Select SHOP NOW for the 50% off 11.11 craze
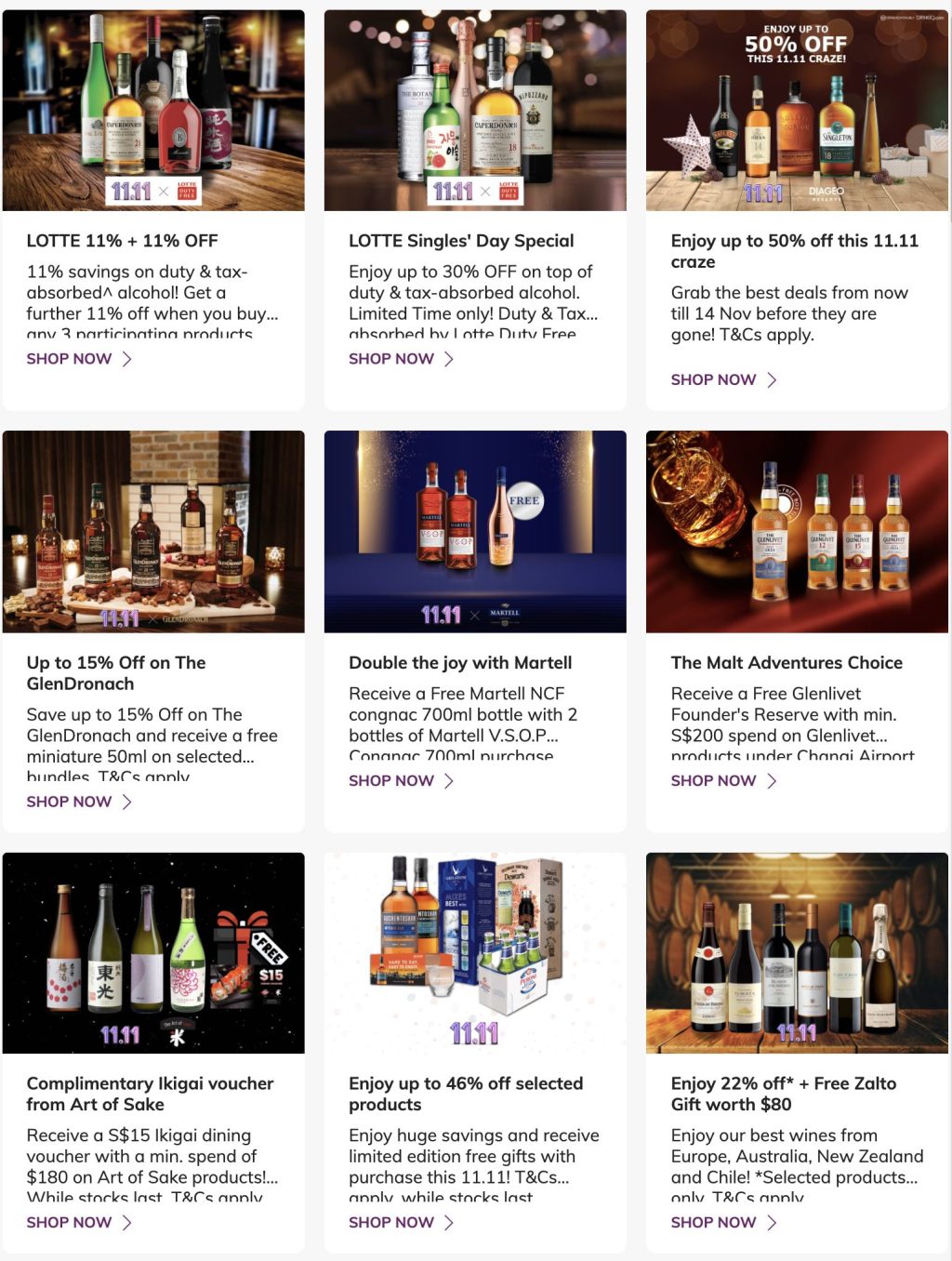 (x=723, y=379)
